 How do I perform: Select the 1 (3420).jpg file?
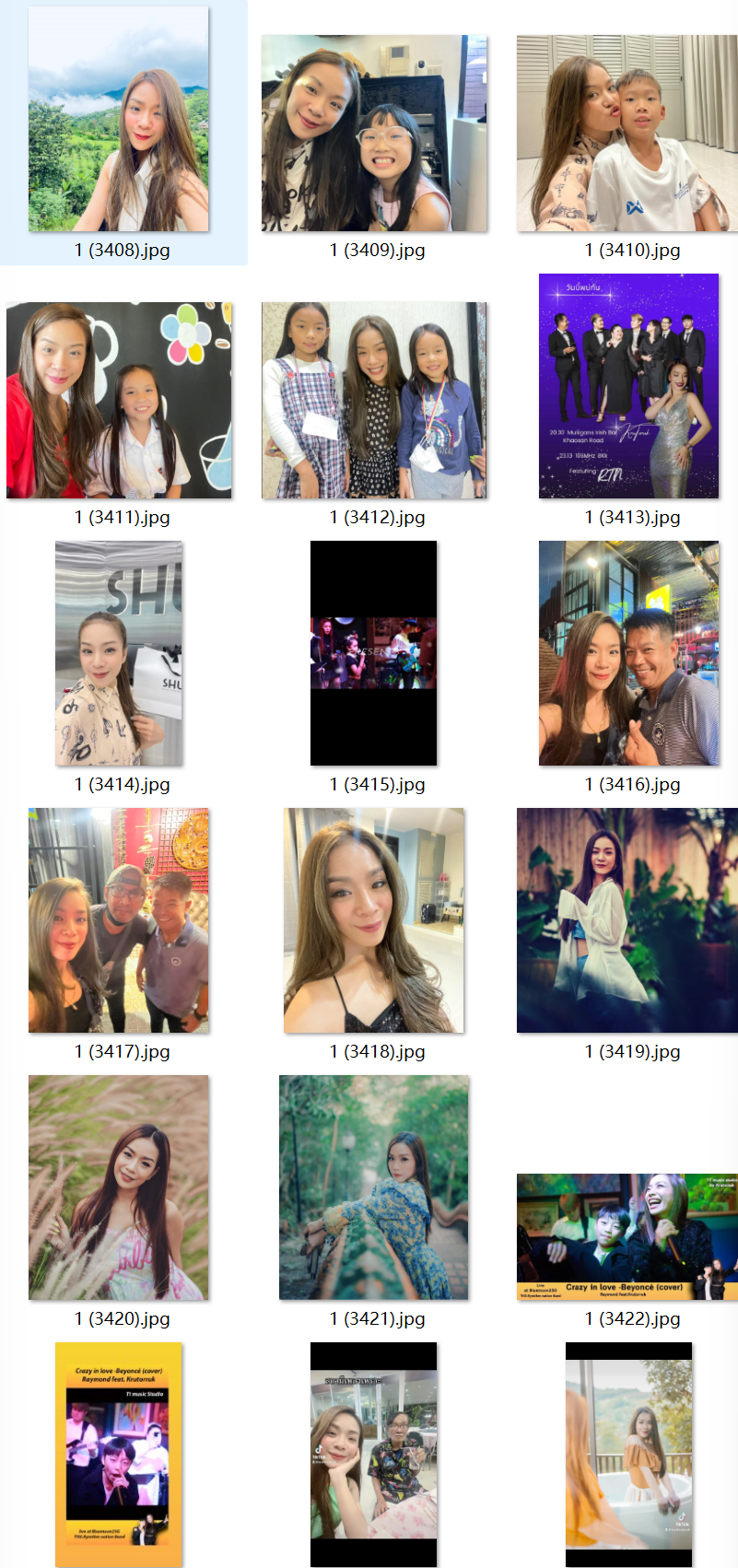coord(119,1188)
